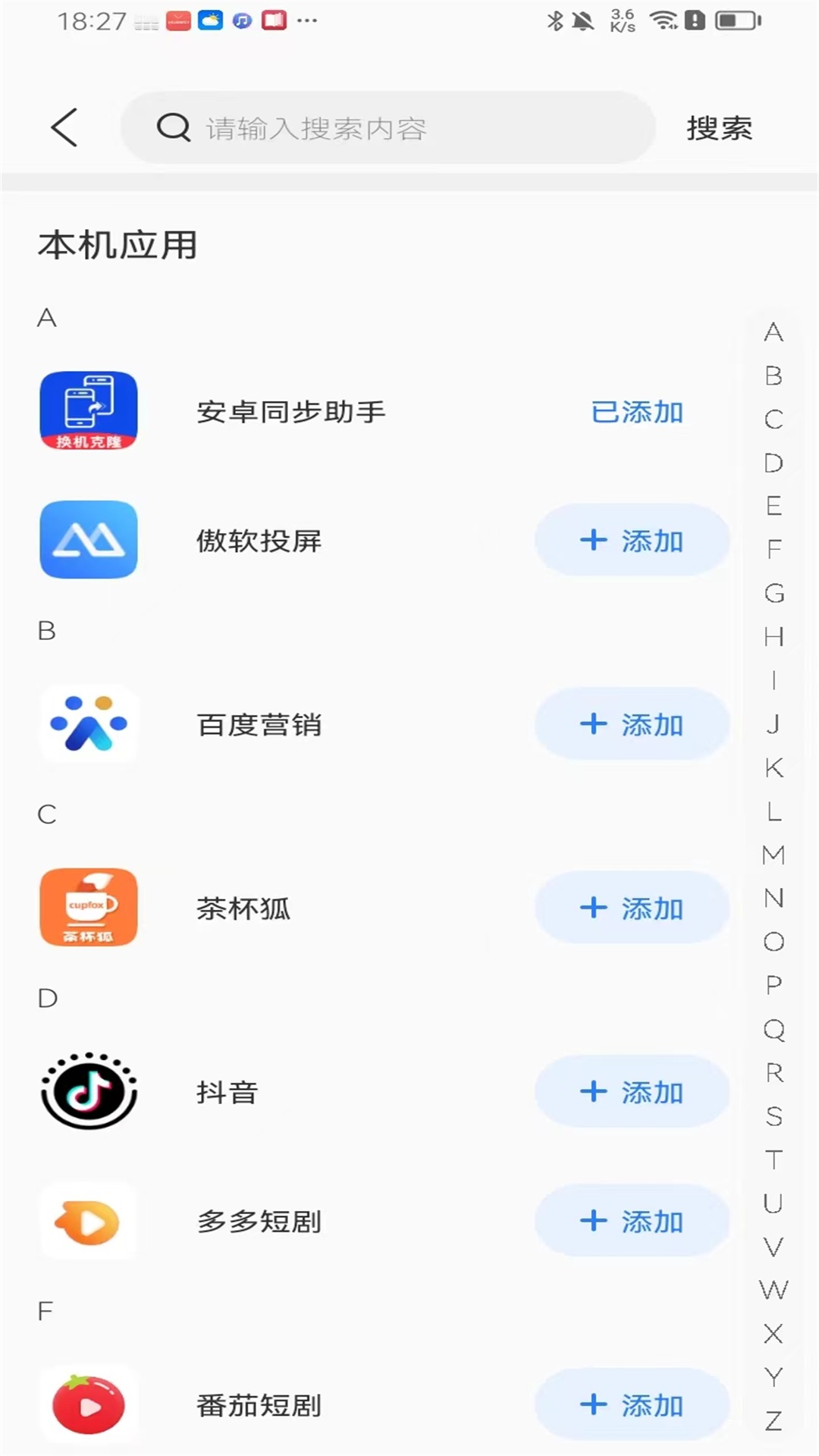Add 茶杯狐 via its 添加 button
The image size is (819, 1456).
point(632,907)
